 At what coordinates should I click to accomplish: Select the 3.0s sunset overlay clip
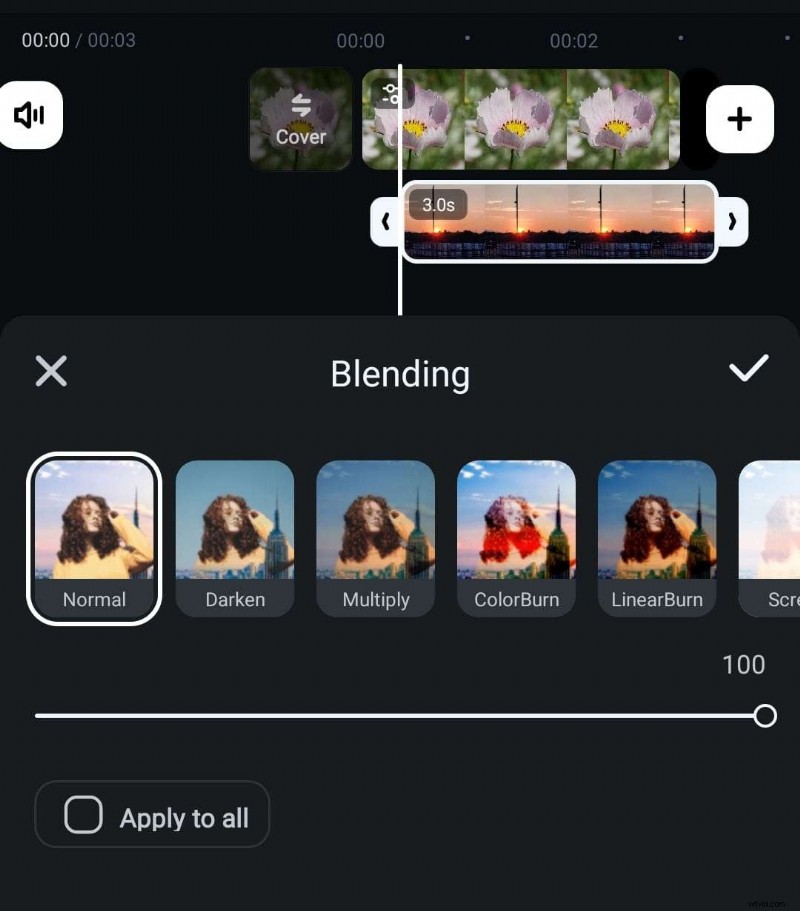[560, 221]
